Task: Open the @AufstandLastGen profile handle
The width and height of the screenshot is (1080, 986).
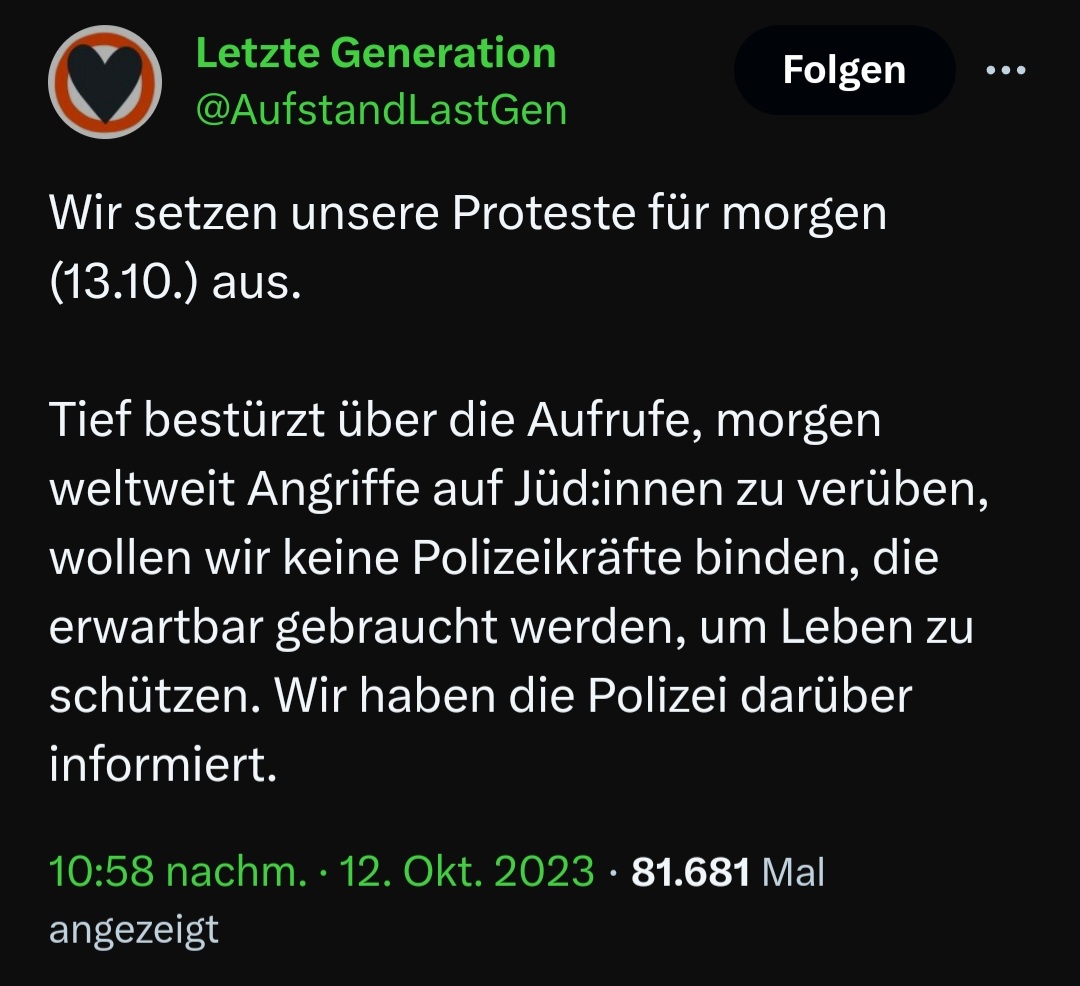Action: [x=380, y=110]
